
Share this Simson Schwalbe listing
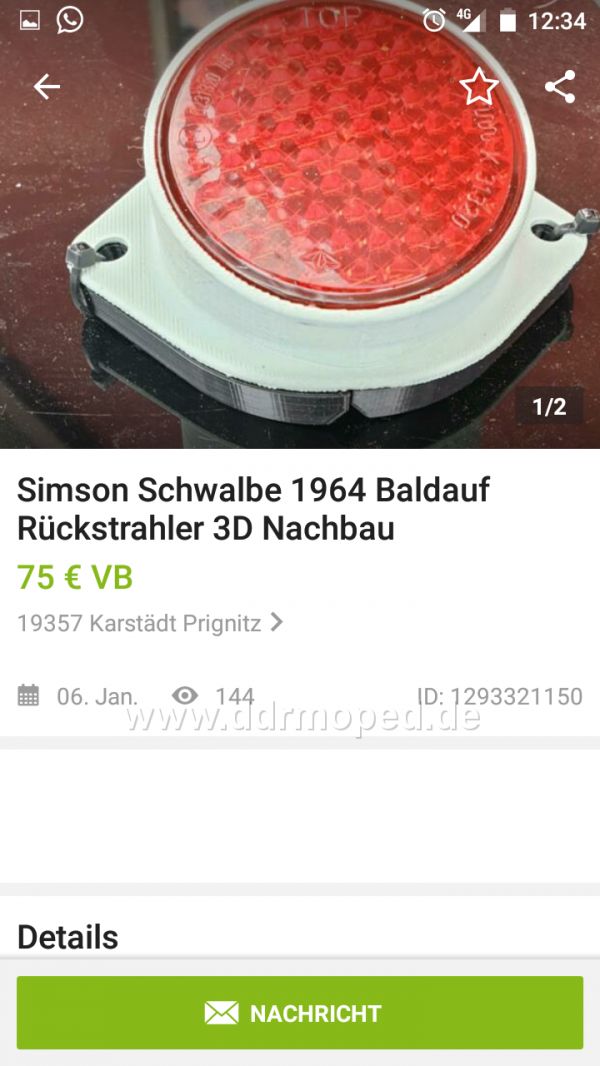[x=560, y=87]
